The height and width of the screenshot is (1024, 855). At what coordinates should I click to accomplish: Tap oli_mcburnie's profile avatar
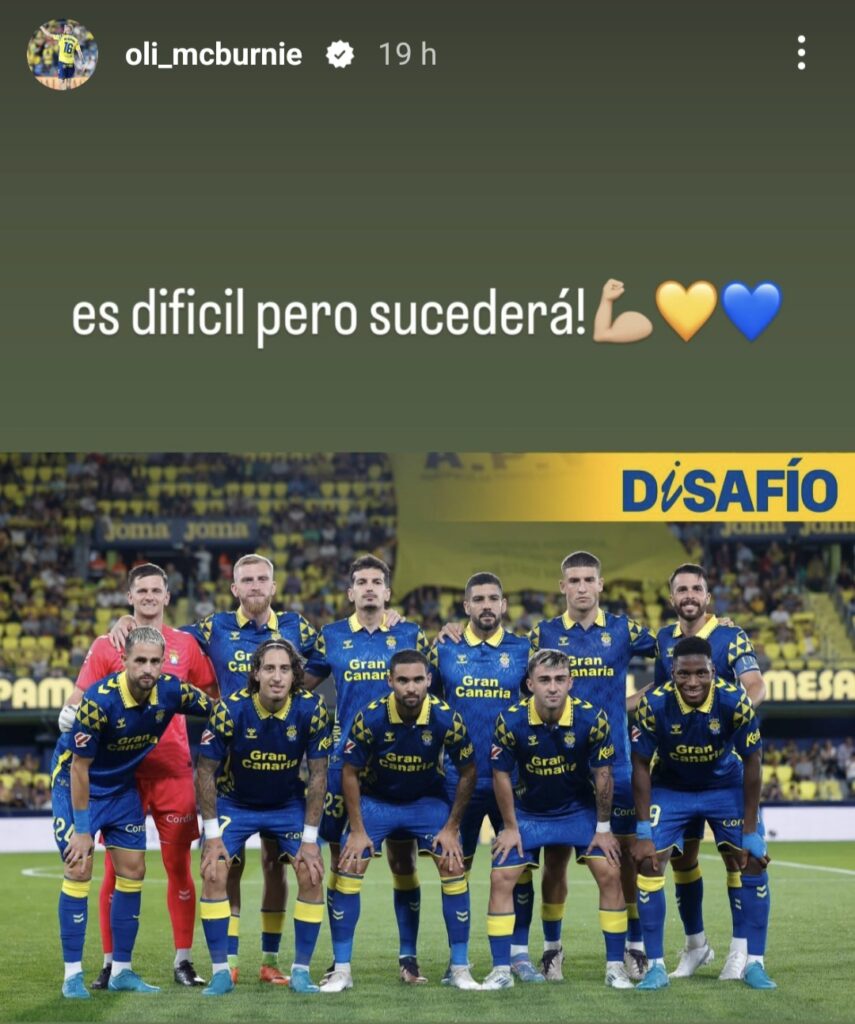(x=62, y=55)
